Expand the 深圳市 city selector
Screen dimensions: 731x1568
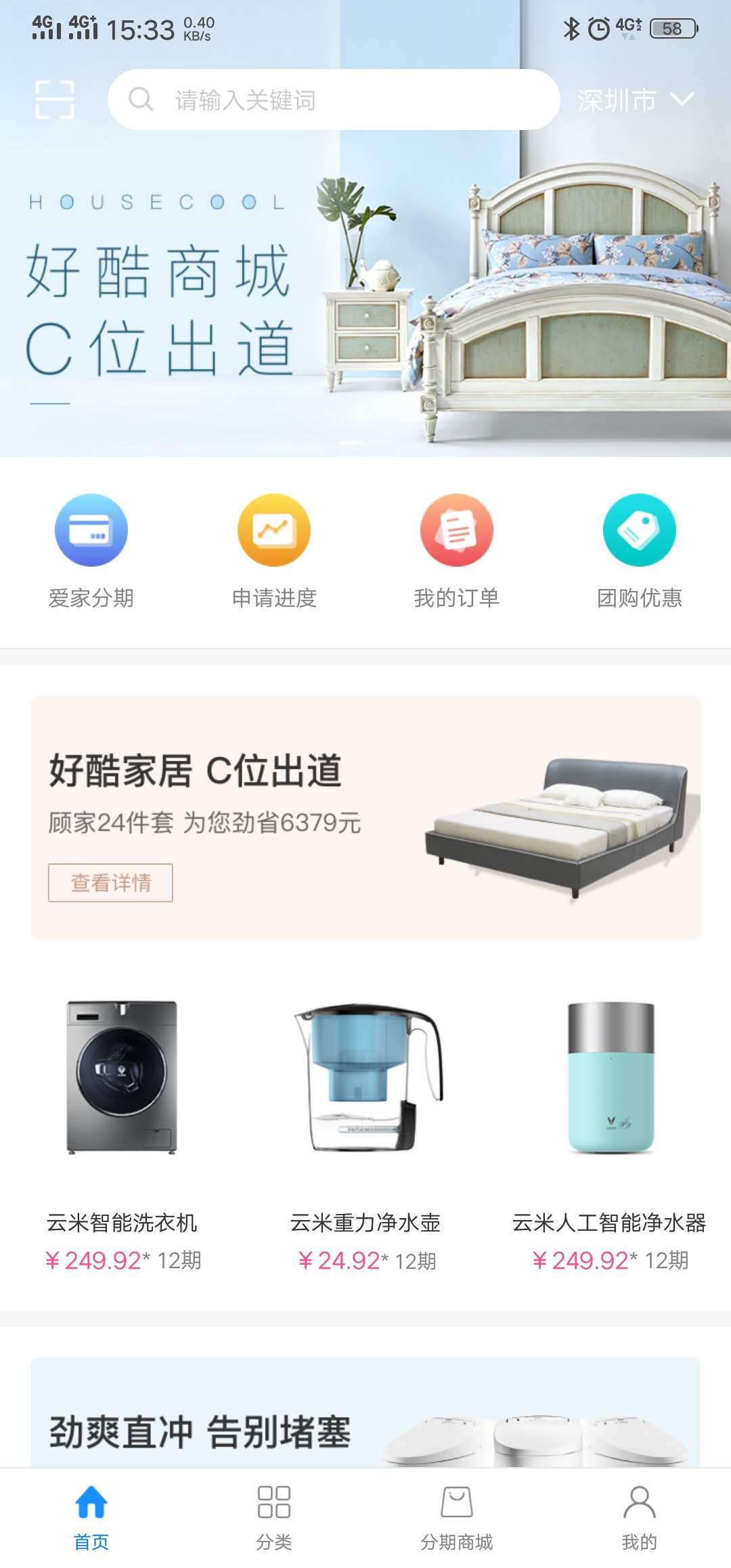(x=615, y=100)
